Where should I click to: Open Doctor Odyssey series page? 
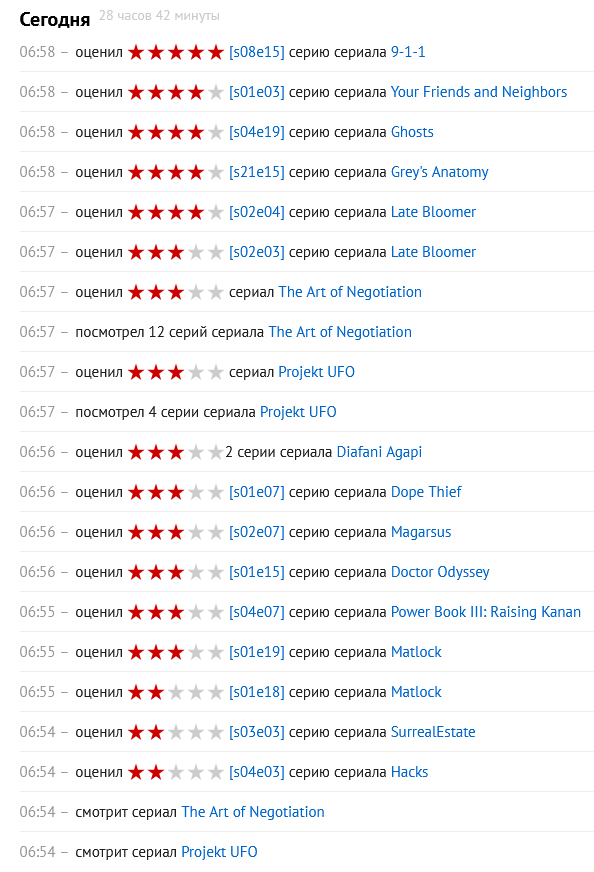point(440,573)
